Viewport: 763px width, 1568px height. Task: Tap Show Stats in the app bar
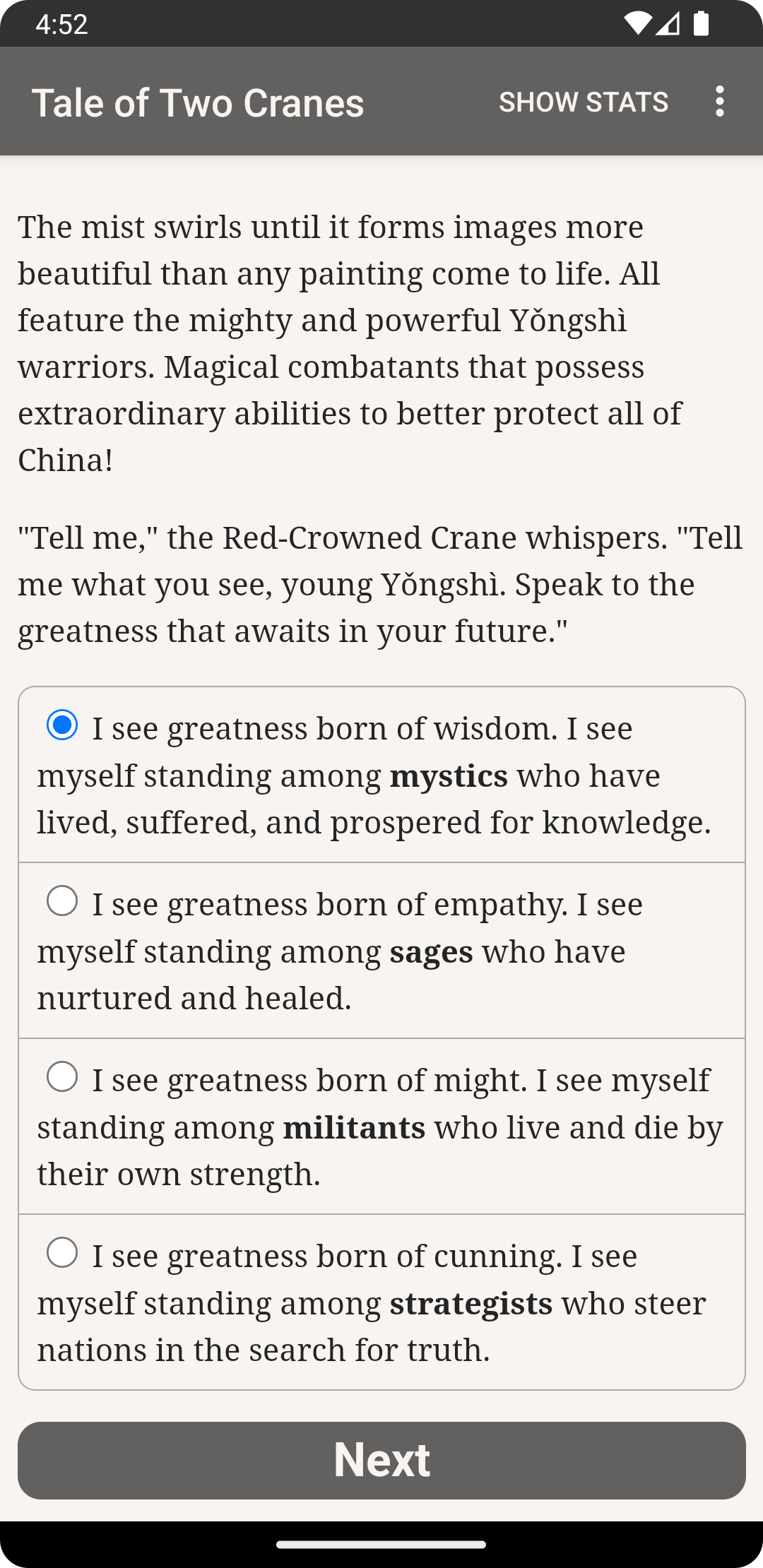[x=584, y=102]
